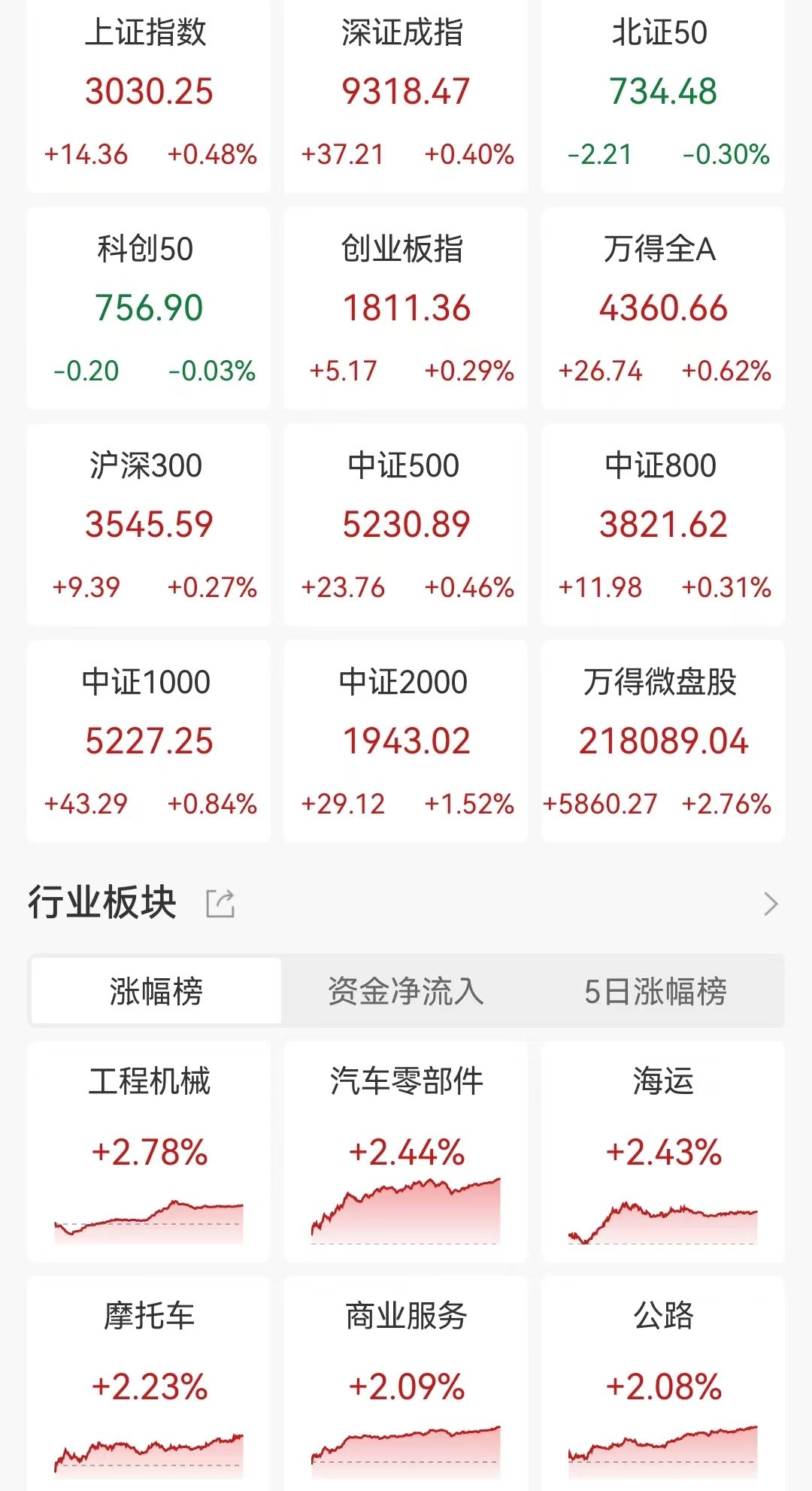Switch to the 资金净流入 tab

pos(405,991)
